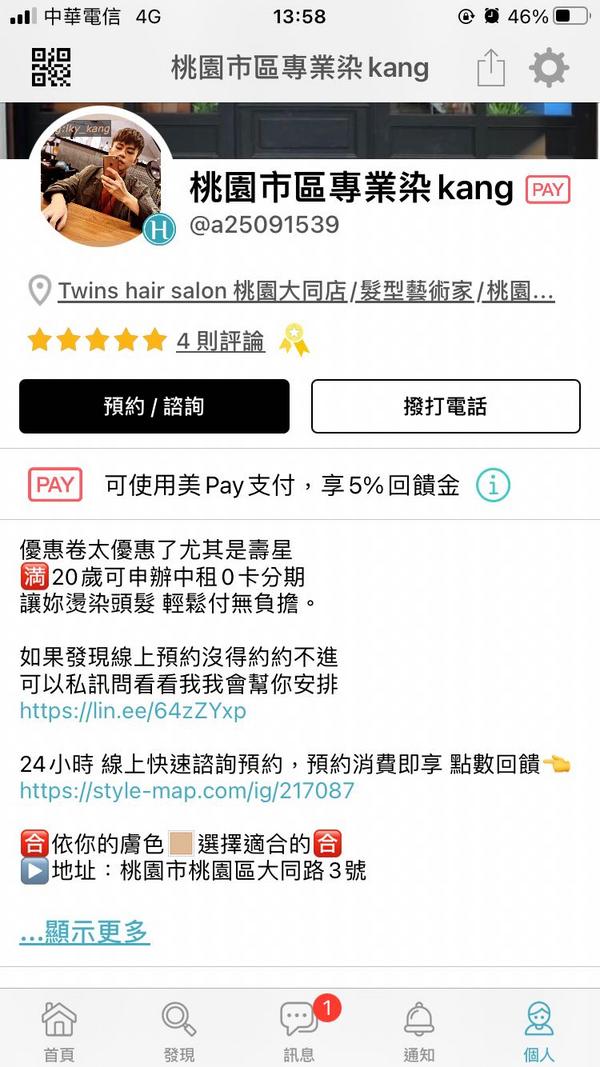The height and width of the screenshot is (1067, 600).
Task: Expand the bio with 顯示更多
Action: [84, 932]
